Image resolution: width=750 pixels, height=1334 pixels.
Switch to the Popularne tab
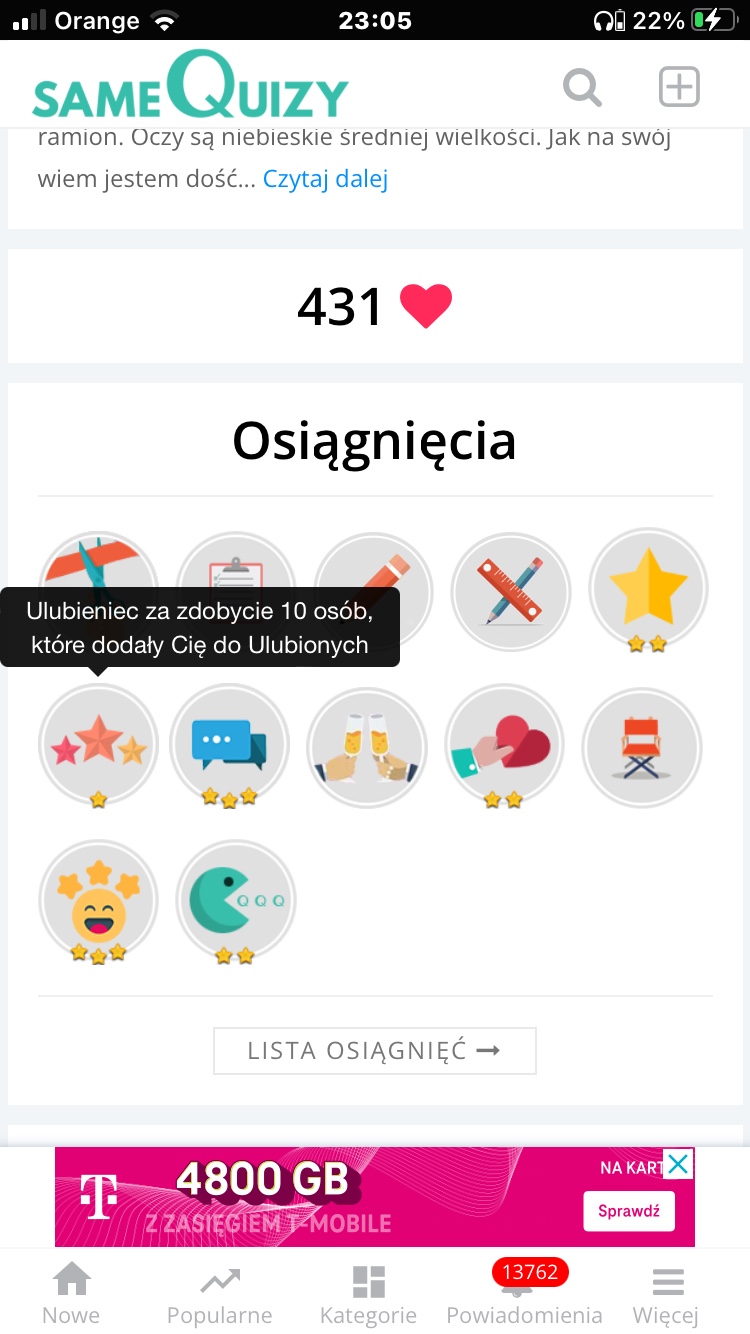coord(219,1294)
